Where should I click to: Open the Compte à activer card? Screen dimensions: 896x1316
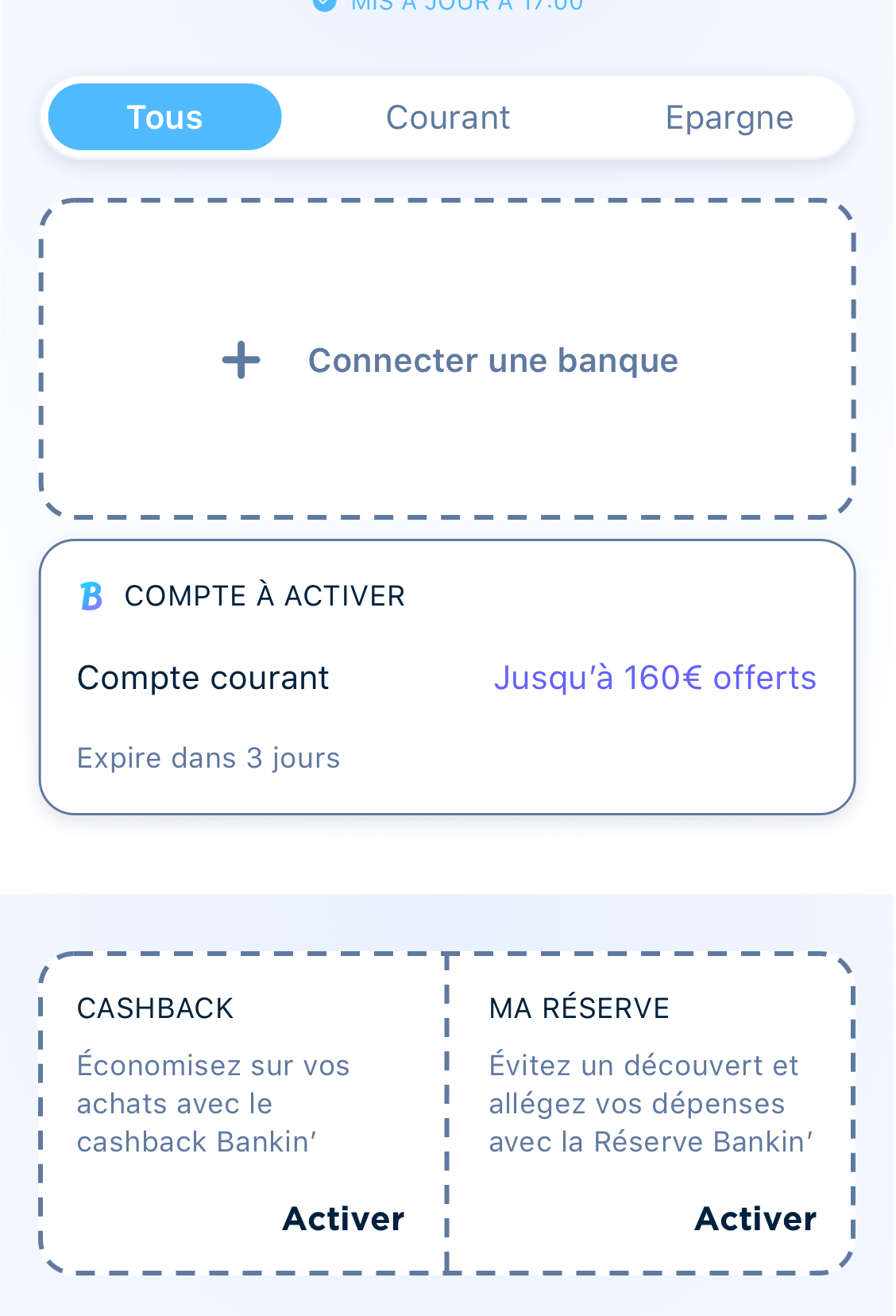pyautogui.click(x=447, y=677)
